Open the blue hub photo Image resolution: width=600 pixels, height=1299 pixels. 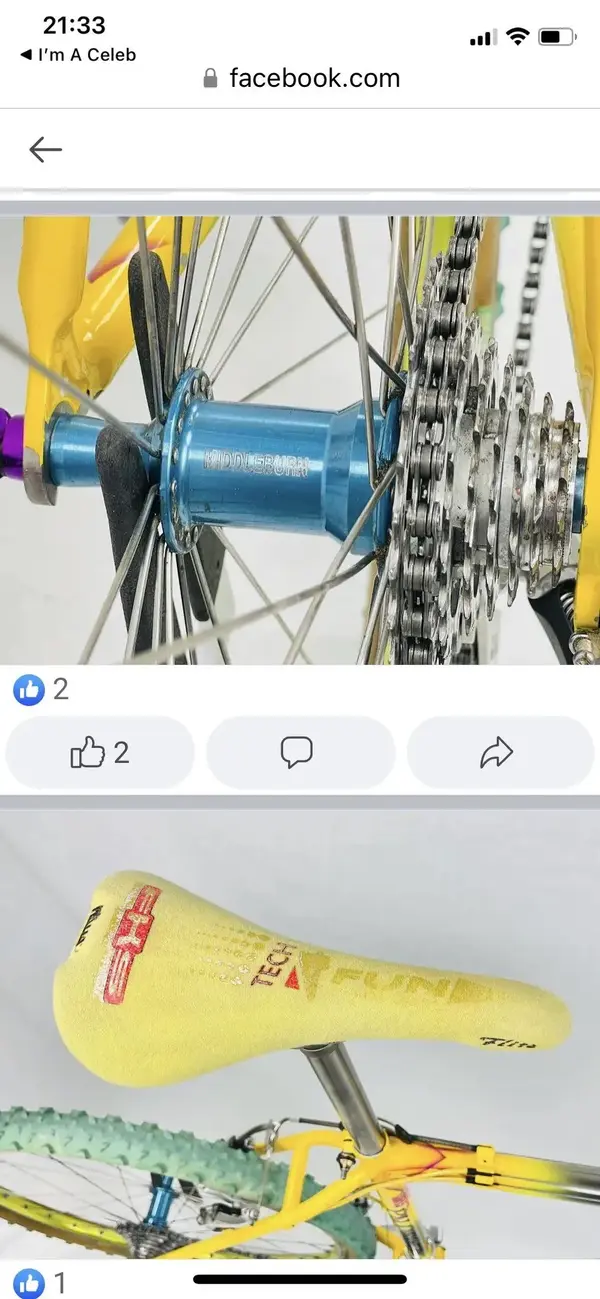pyautogui.click(x=300, y=440)
